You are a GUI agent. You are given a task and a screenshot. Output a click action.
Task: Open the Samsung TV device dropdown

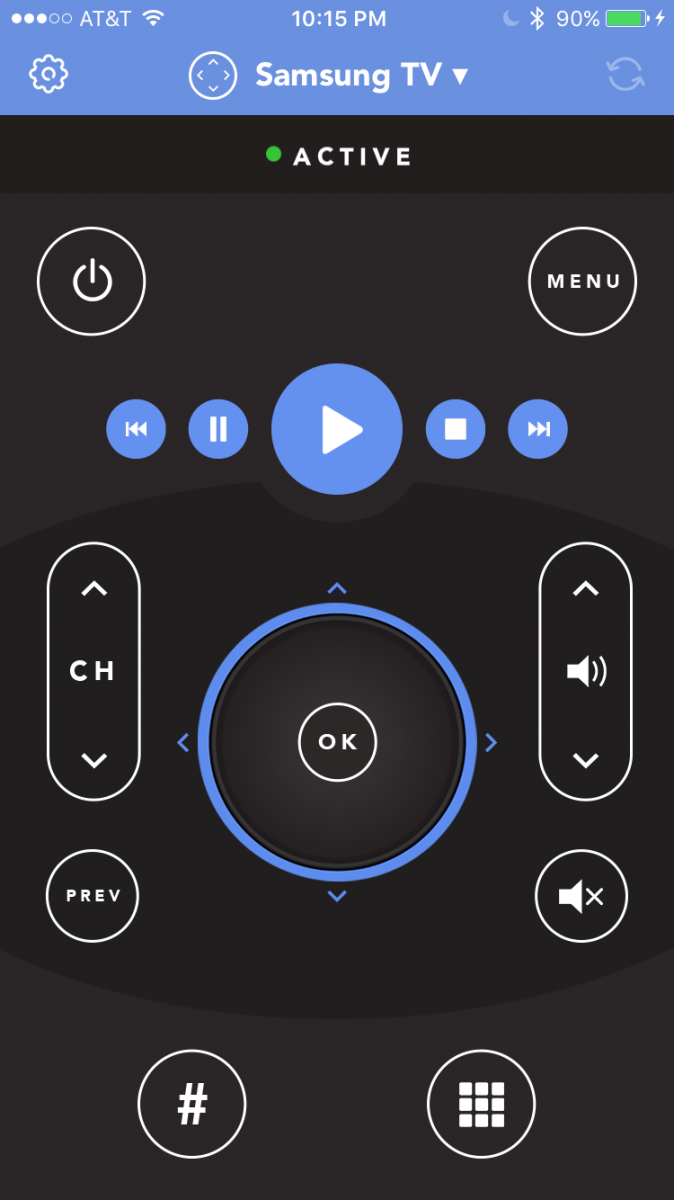click(362, 75)
